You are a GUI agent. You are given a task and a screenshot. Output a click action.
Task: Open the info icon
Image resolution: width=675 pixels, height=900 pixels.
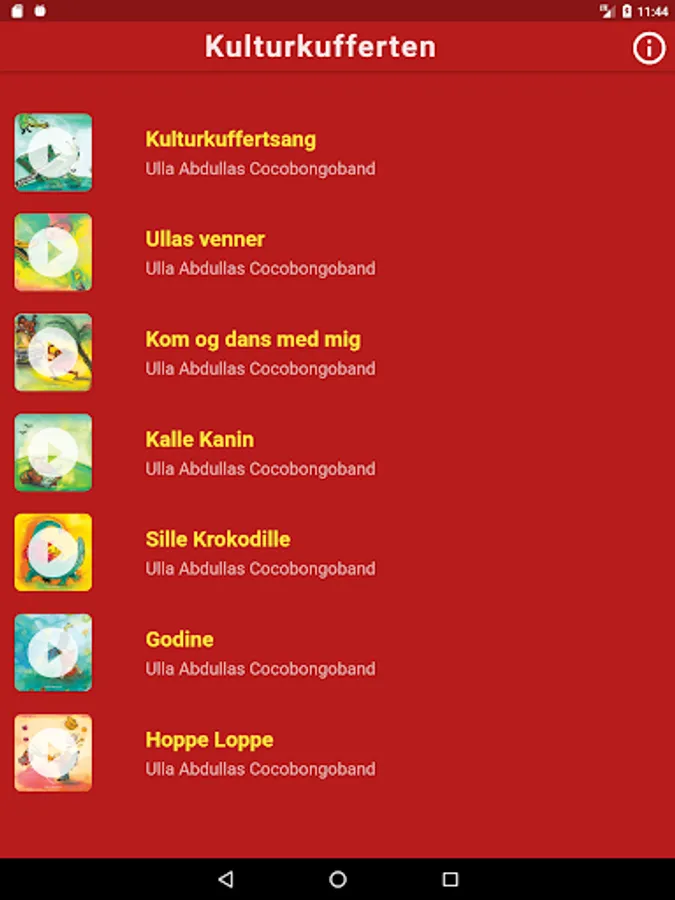[649, 48]
